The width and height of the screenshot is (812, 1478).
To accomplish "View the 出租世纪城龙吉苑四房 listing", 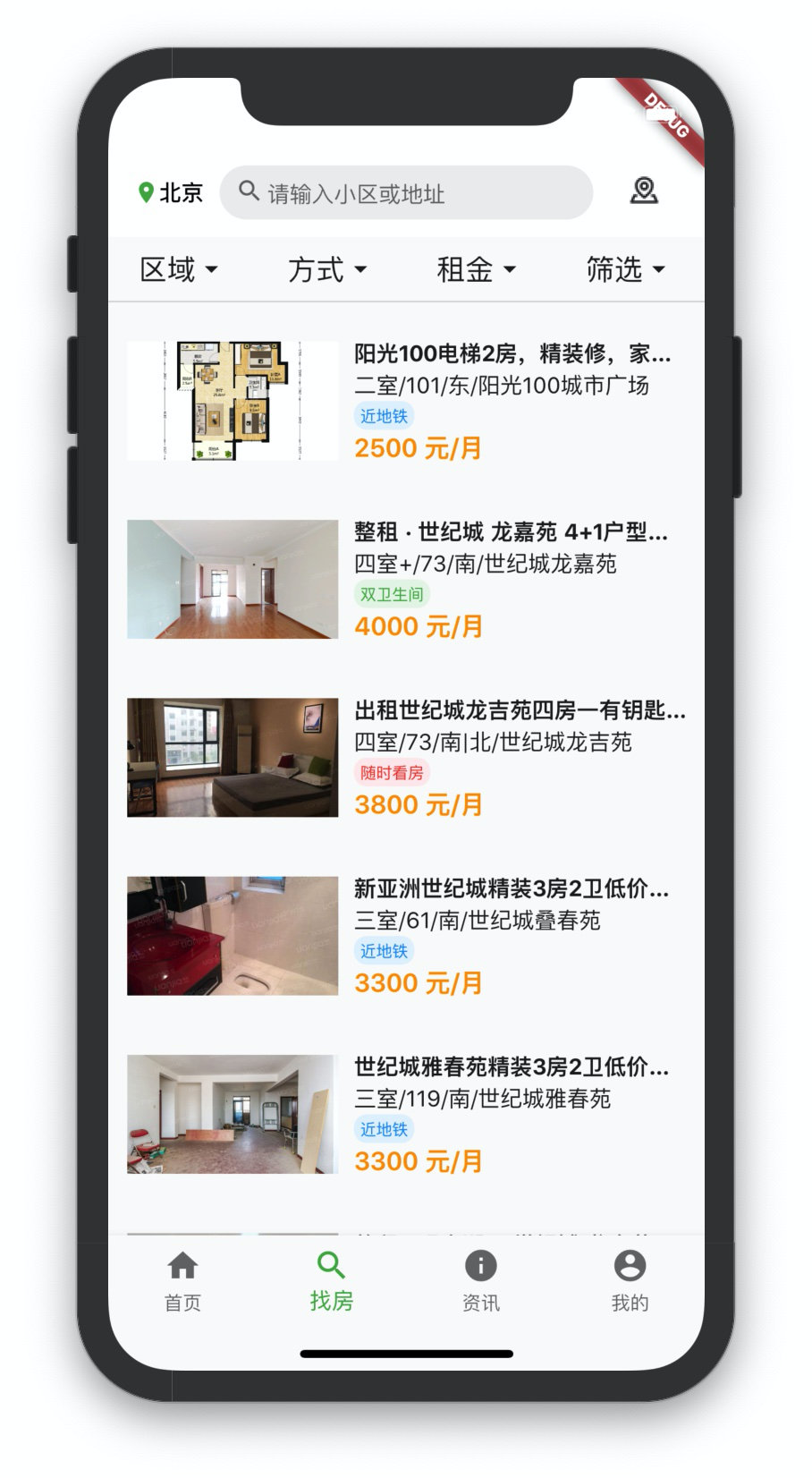I will [406, 757].
